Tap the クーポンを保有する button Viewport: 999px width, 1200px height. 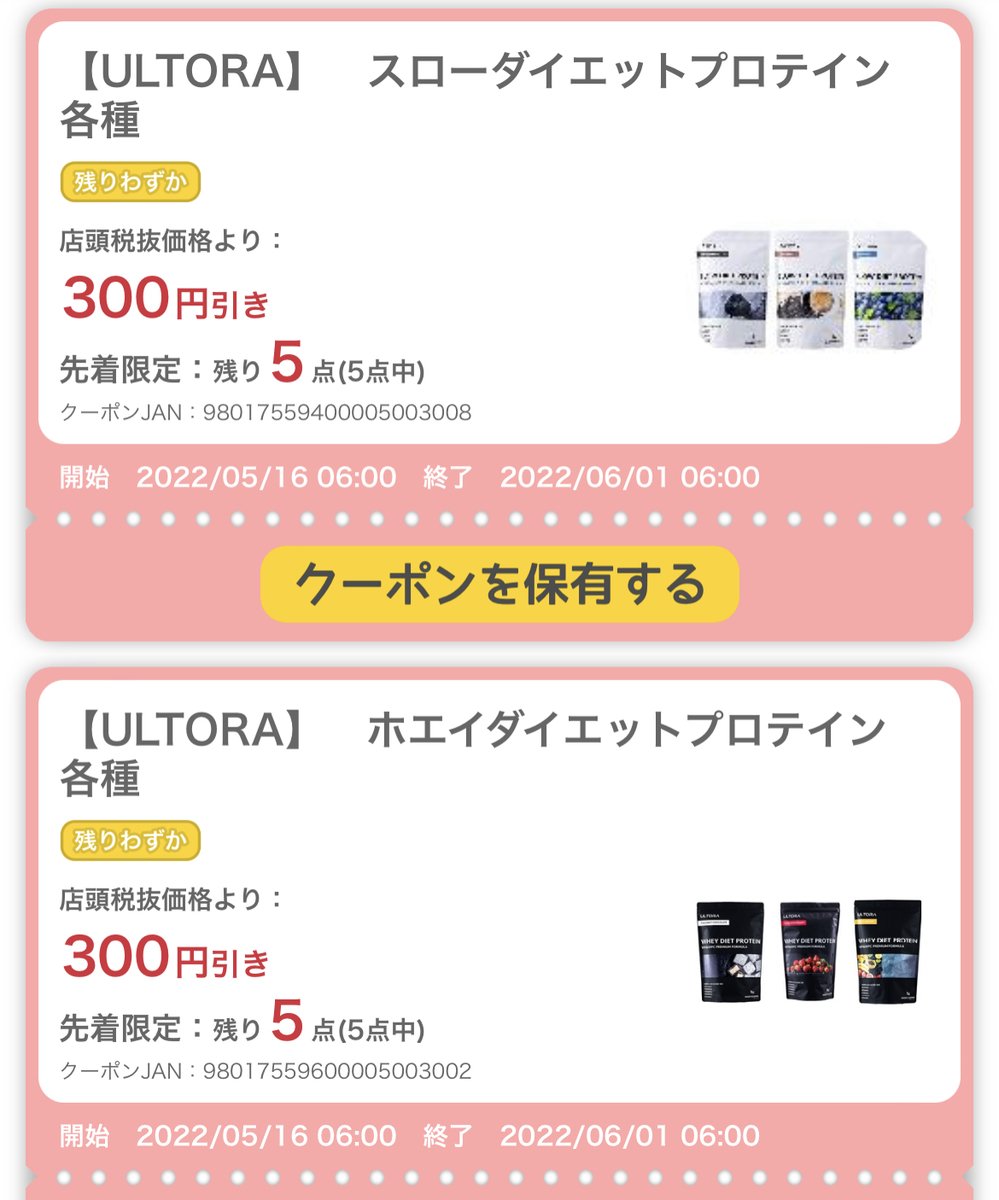499,584
